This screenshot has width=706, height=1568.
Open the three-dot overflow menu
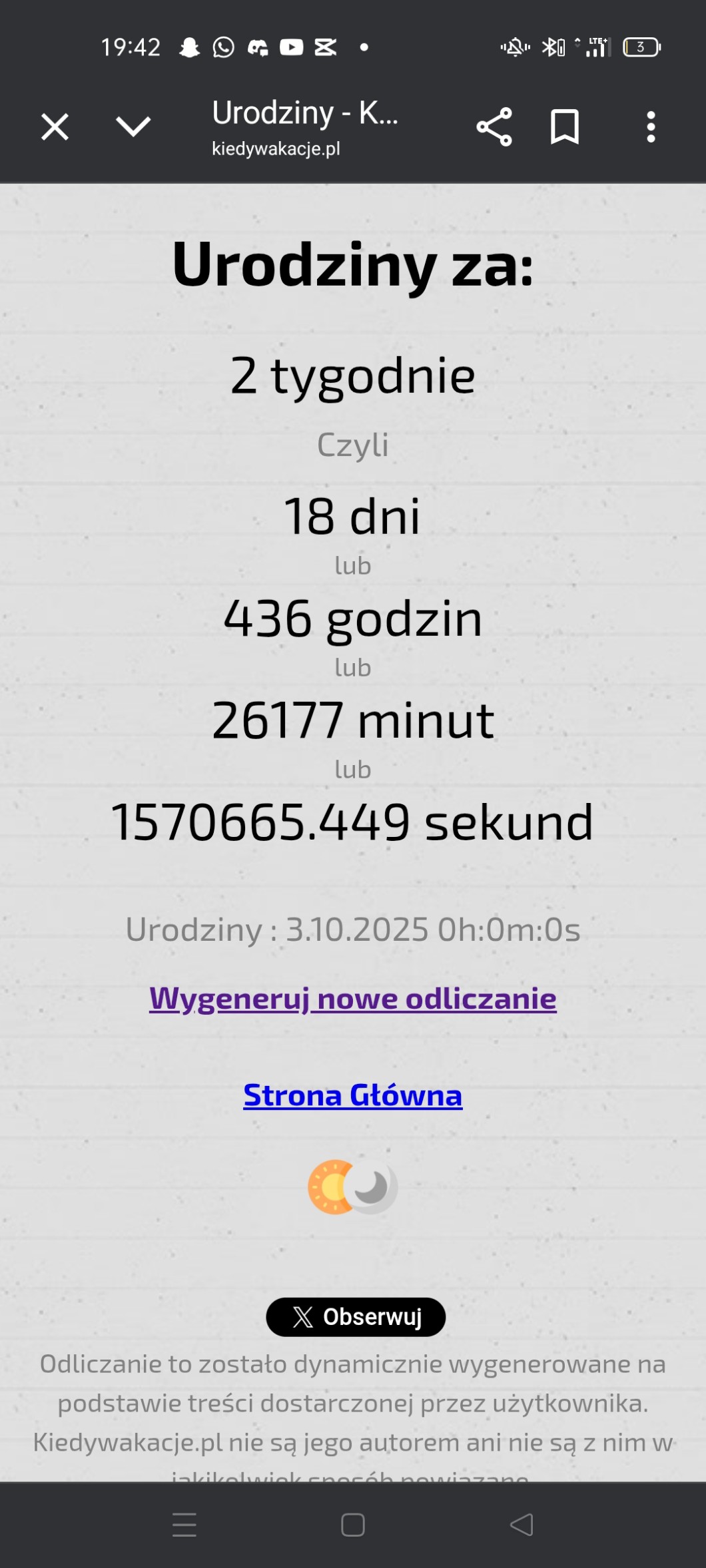651,127
